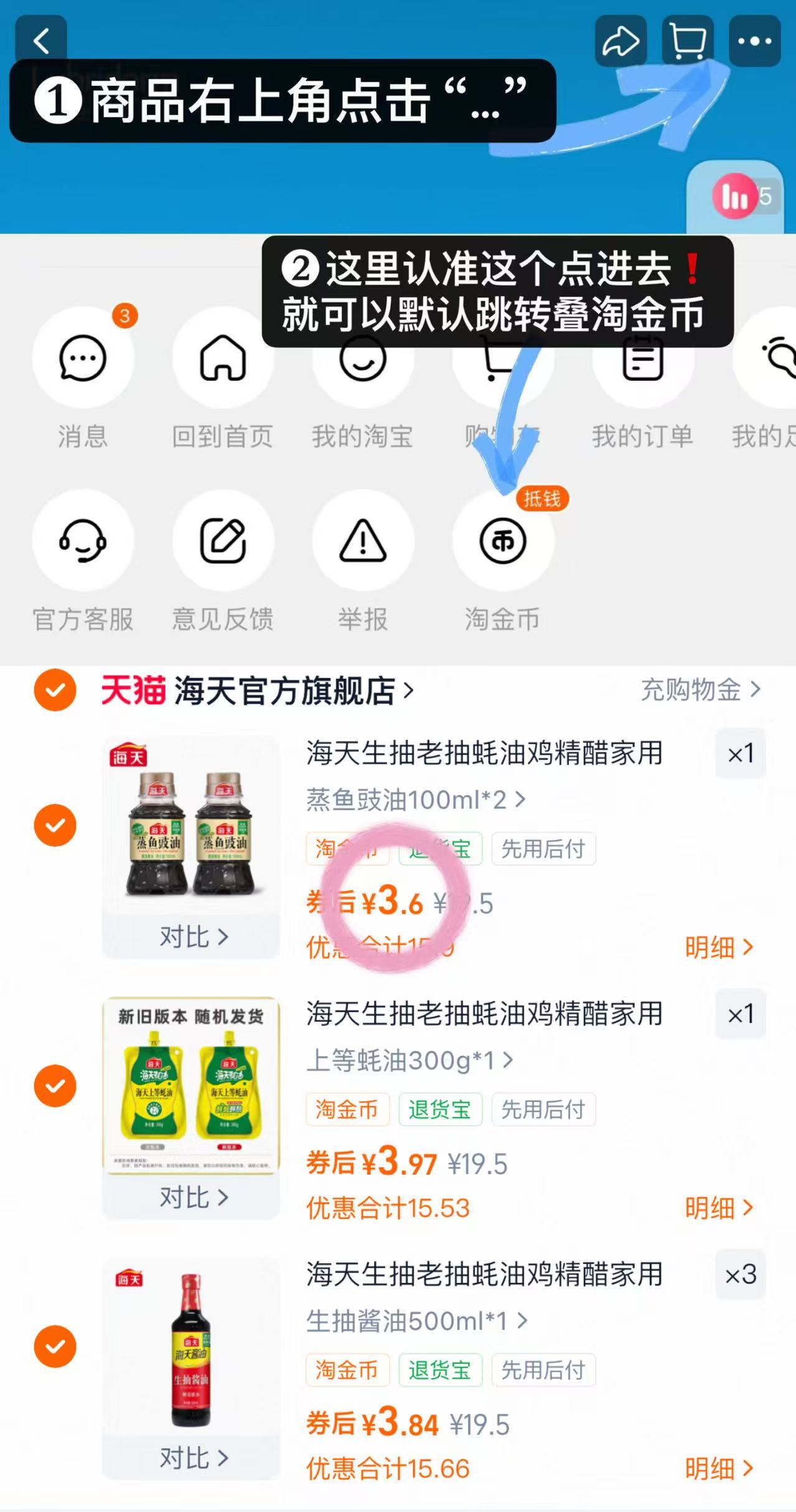The image size is (796, 1512).
Task: Open 官方客服 customer service
Action: point(83,542)
